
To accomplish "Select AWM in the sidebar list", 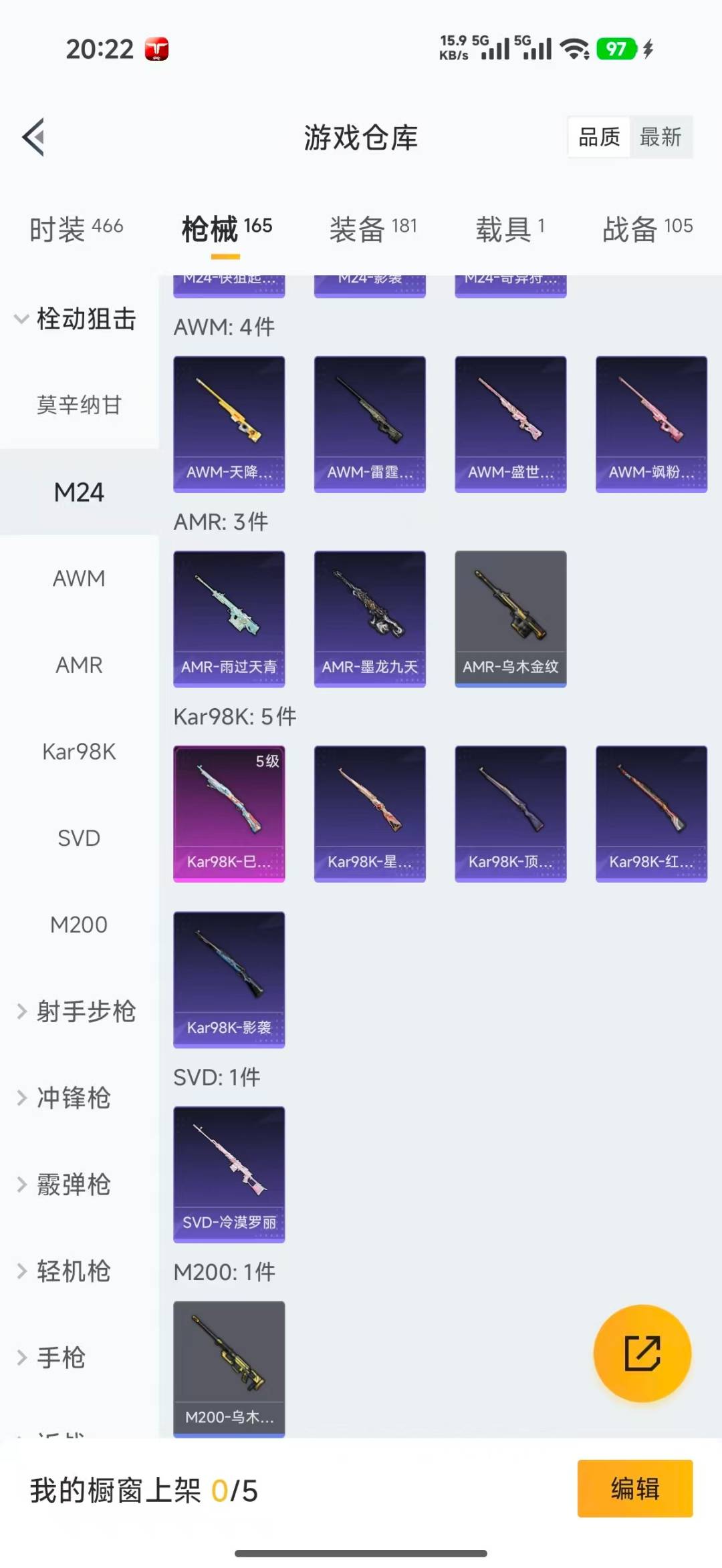I will (79, 578).
